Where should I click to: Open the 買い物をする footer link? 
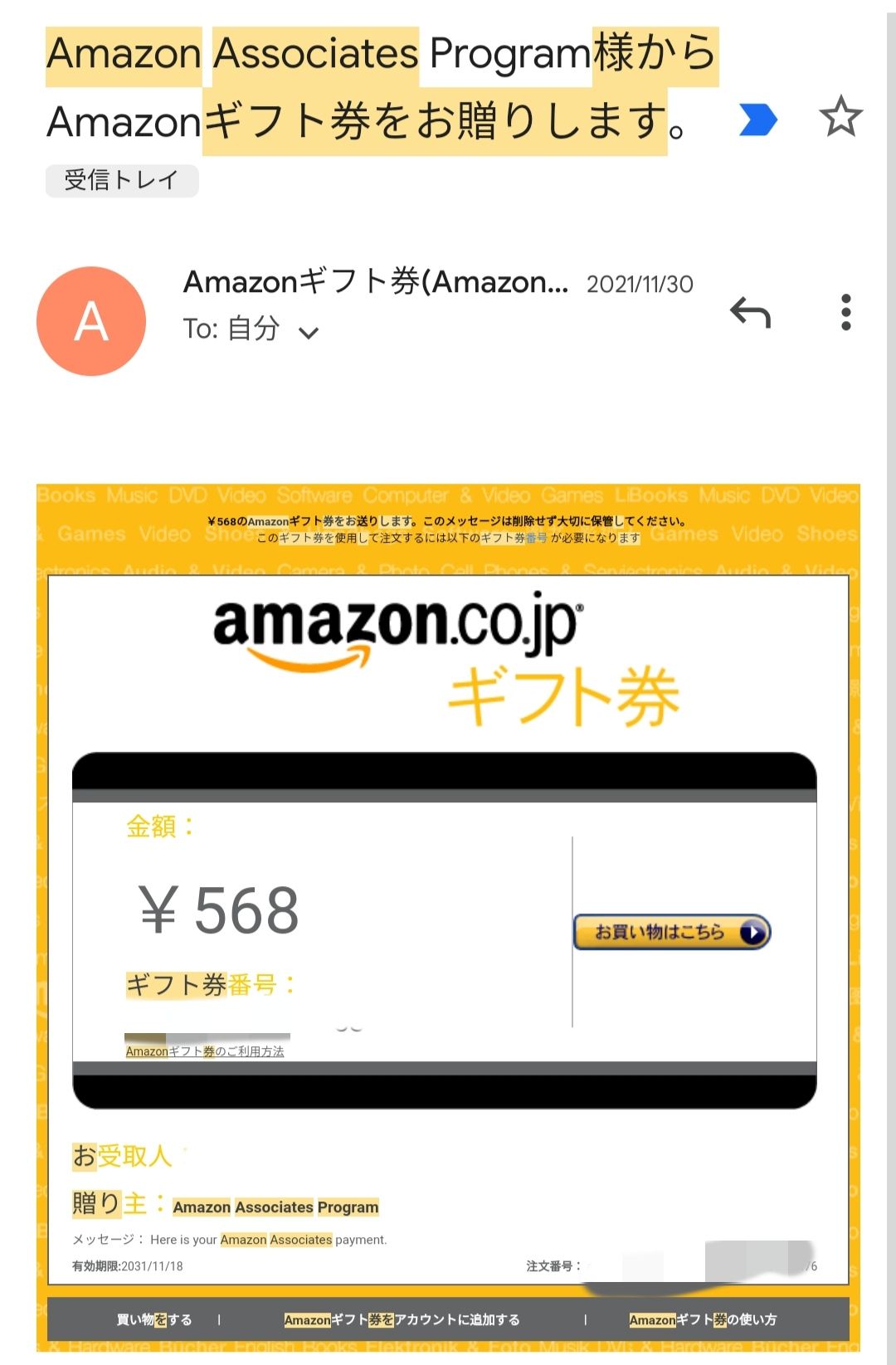click(154, 1319)
